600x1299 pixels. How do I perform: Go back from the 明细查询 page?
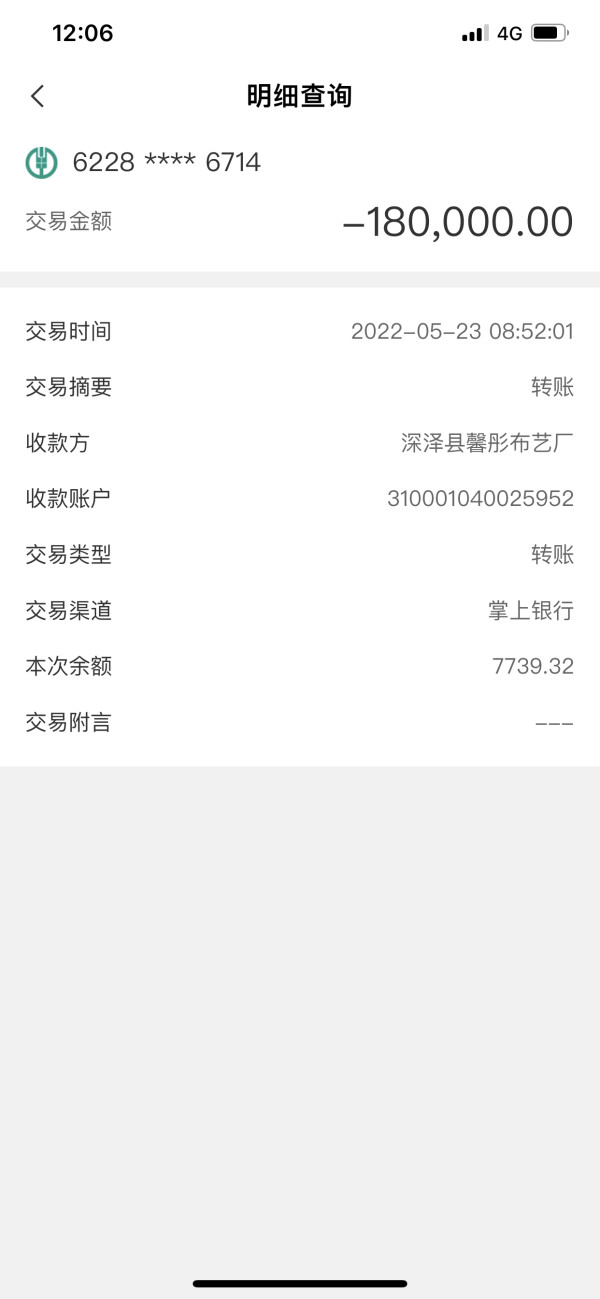[x=38, y=96]
